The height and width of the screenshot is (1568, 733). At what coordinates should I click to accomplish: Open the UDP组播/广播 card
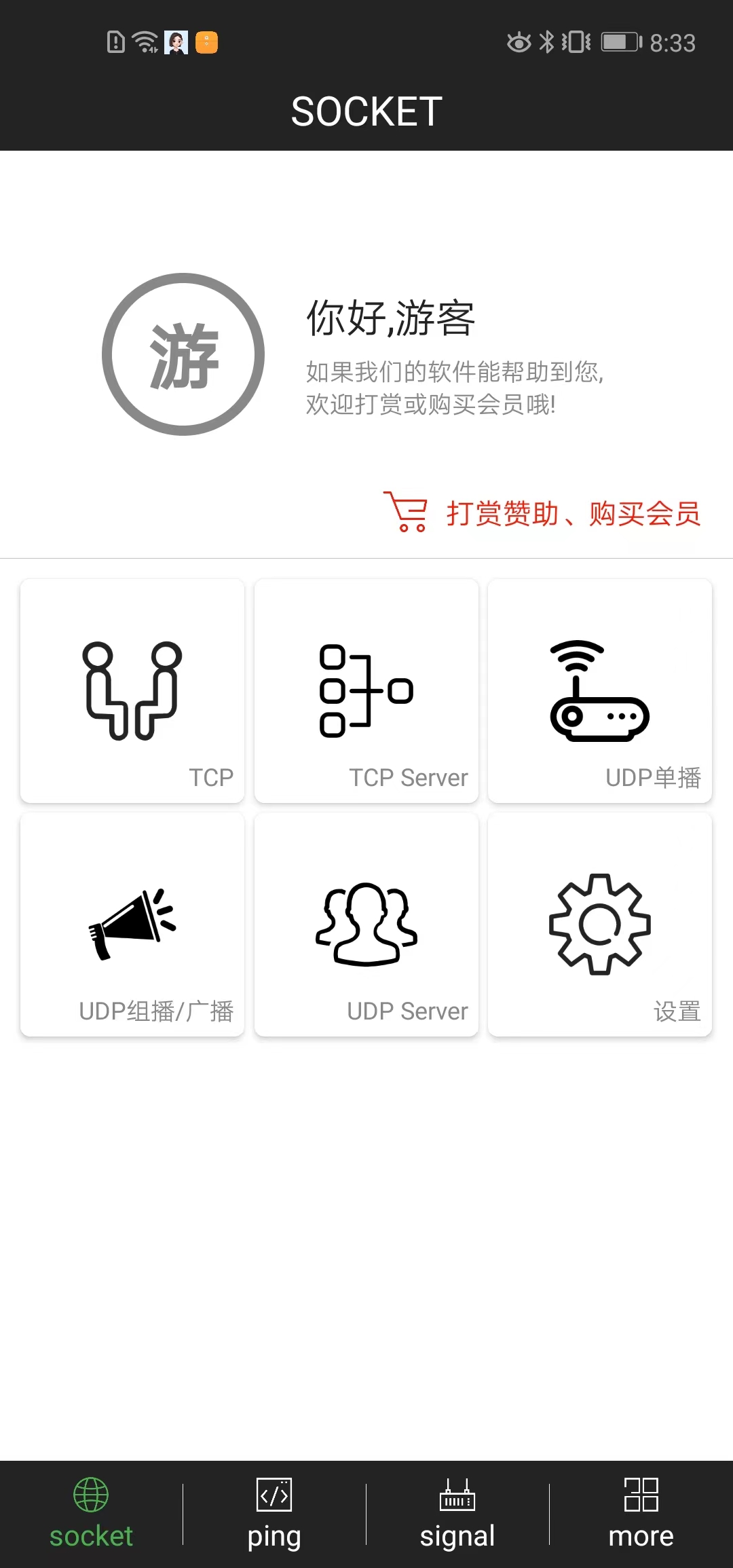[132, 925]
